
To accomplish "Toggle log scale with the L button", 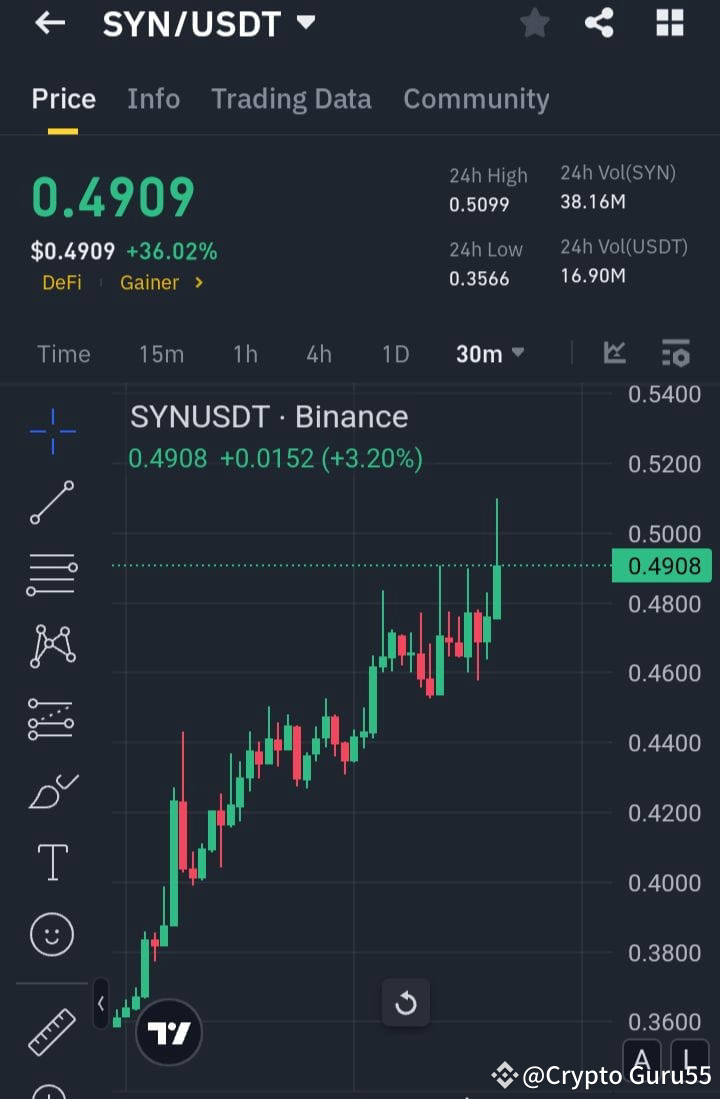I will click(x=690, y=1058).
